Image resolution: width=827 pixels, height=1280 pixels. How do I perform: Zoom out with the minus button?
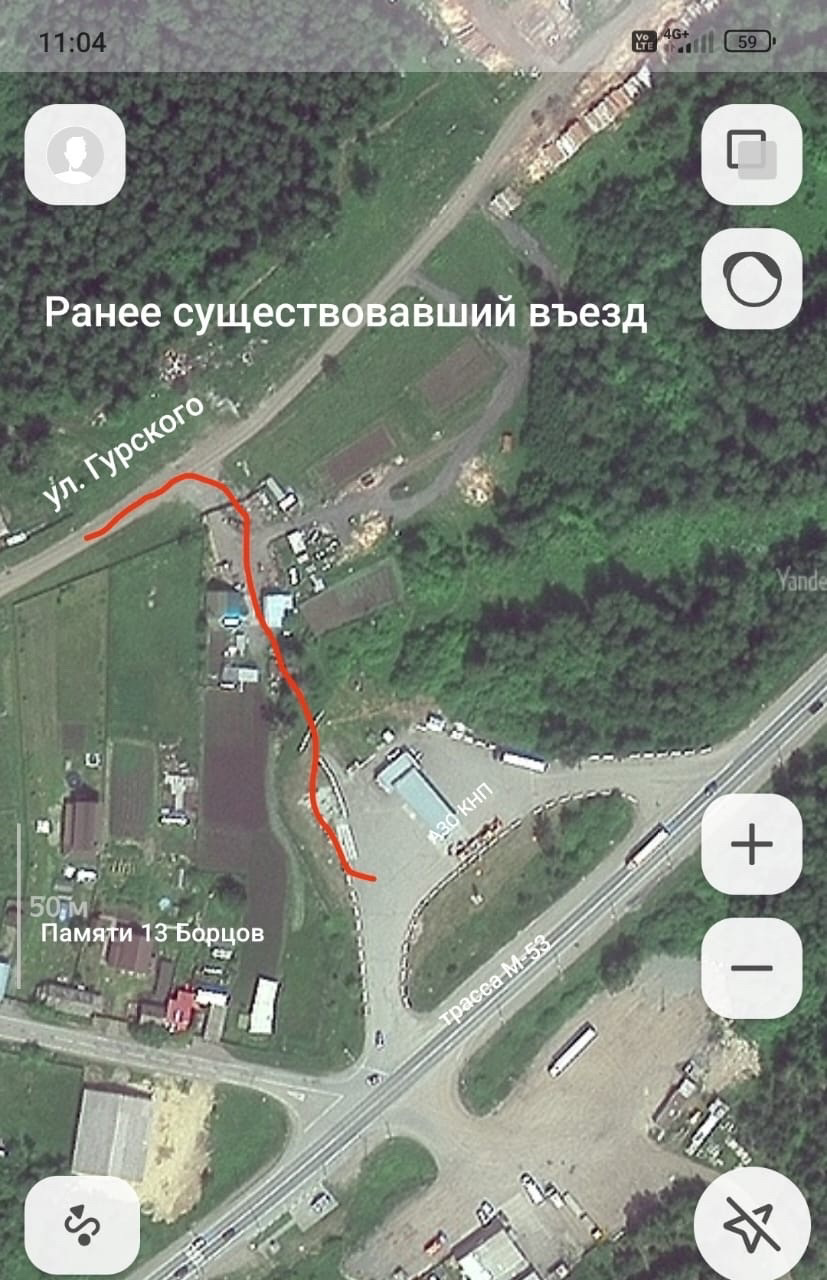coord(751,968)
